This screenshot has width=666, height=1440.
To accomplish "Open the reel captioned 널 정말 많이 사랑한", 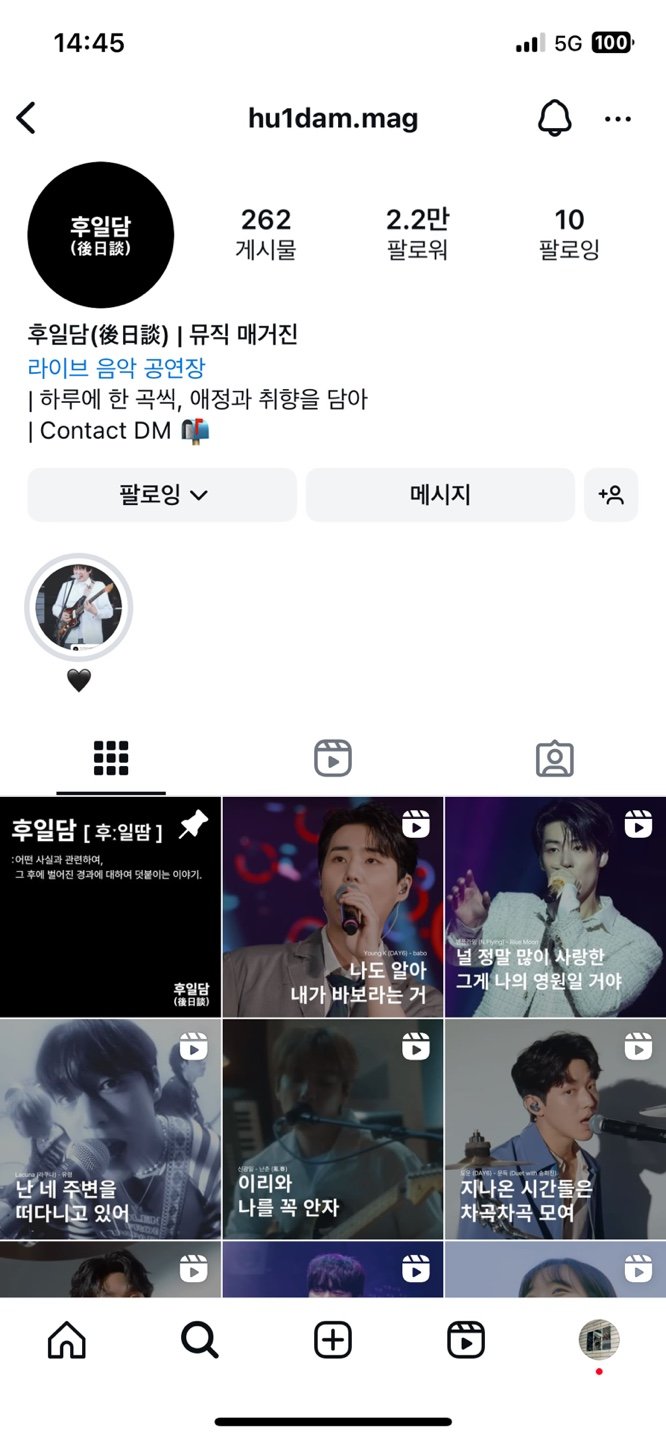I will tap(555, 907).
